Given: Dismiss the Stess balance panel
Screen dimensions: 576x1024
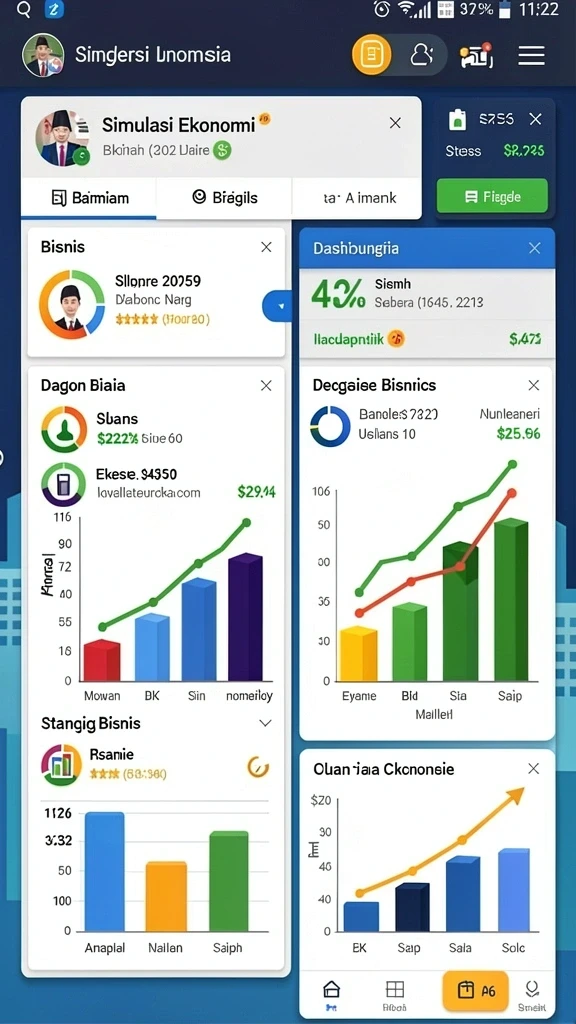Looking at the screenshot, I should (x=536, y=119).
